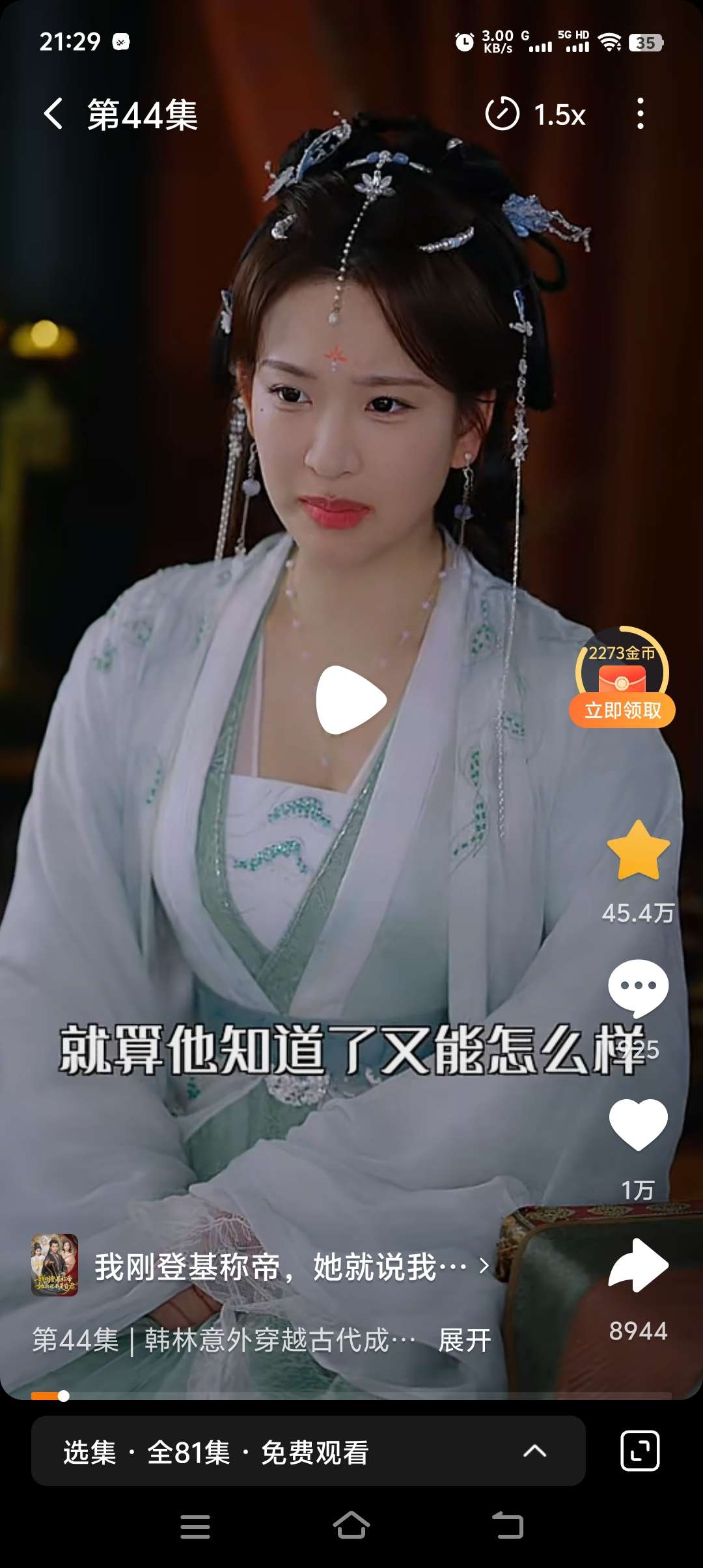Go to the system home screen

tap(351, 1526)
